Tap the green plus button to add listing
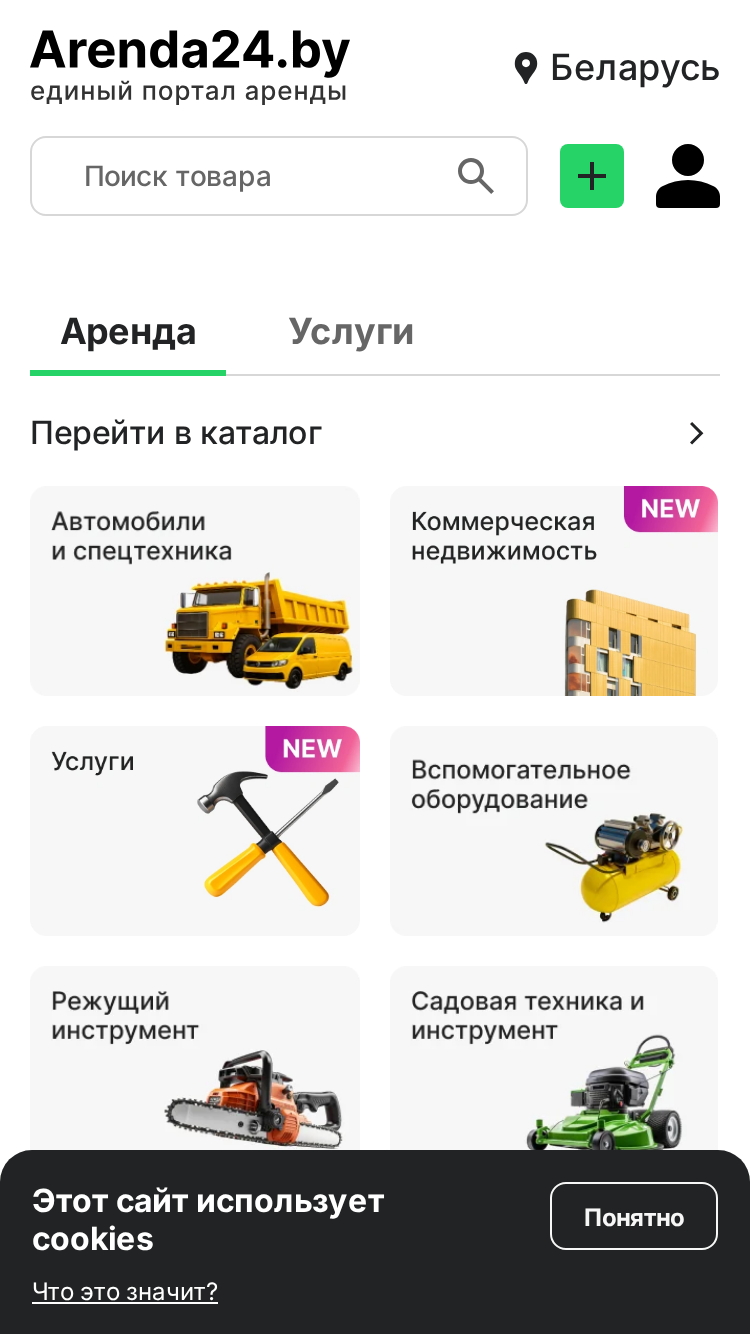Image resolution: width=750 pixels, height=1334 pixels. pyautogui.click(x=592, y=176)
